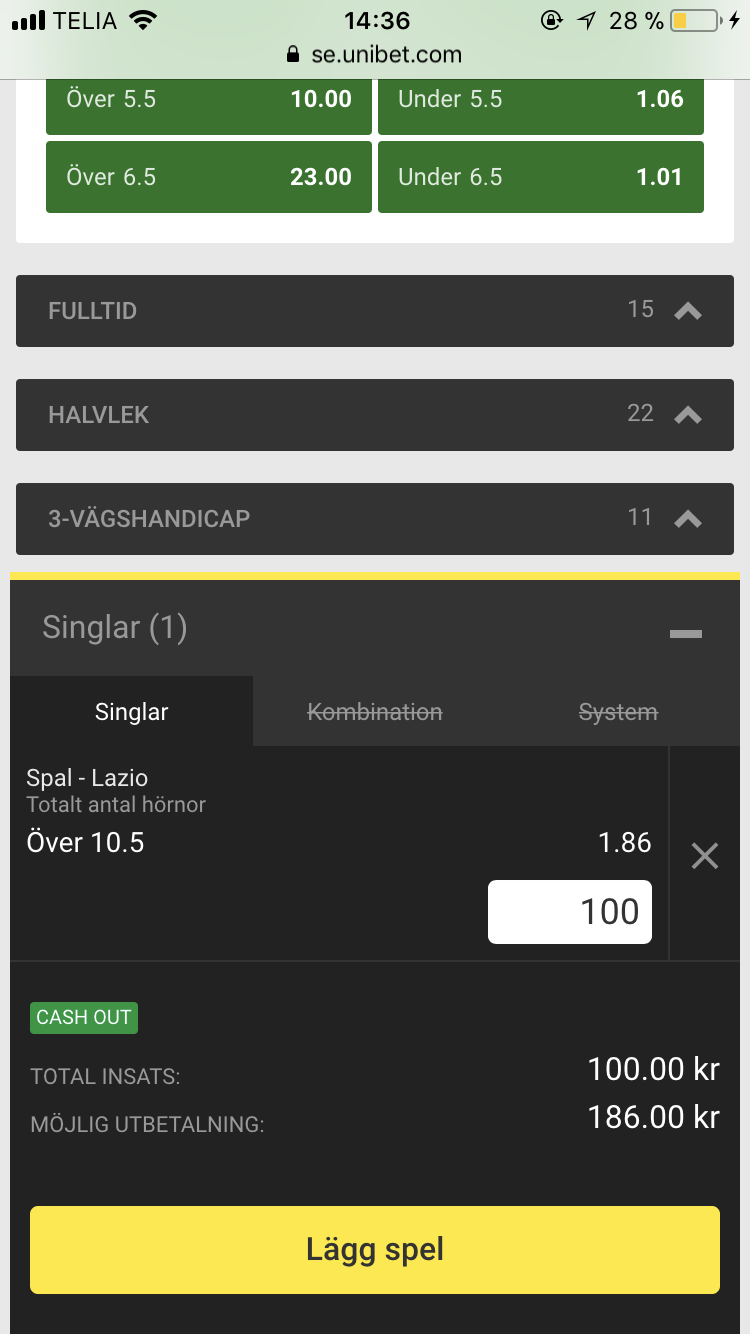This screenshot has width=750, height=1334.
Task: Pick Över 6.5 at odds 23.00
Action: pyautogui.click(x=209, y=177)
